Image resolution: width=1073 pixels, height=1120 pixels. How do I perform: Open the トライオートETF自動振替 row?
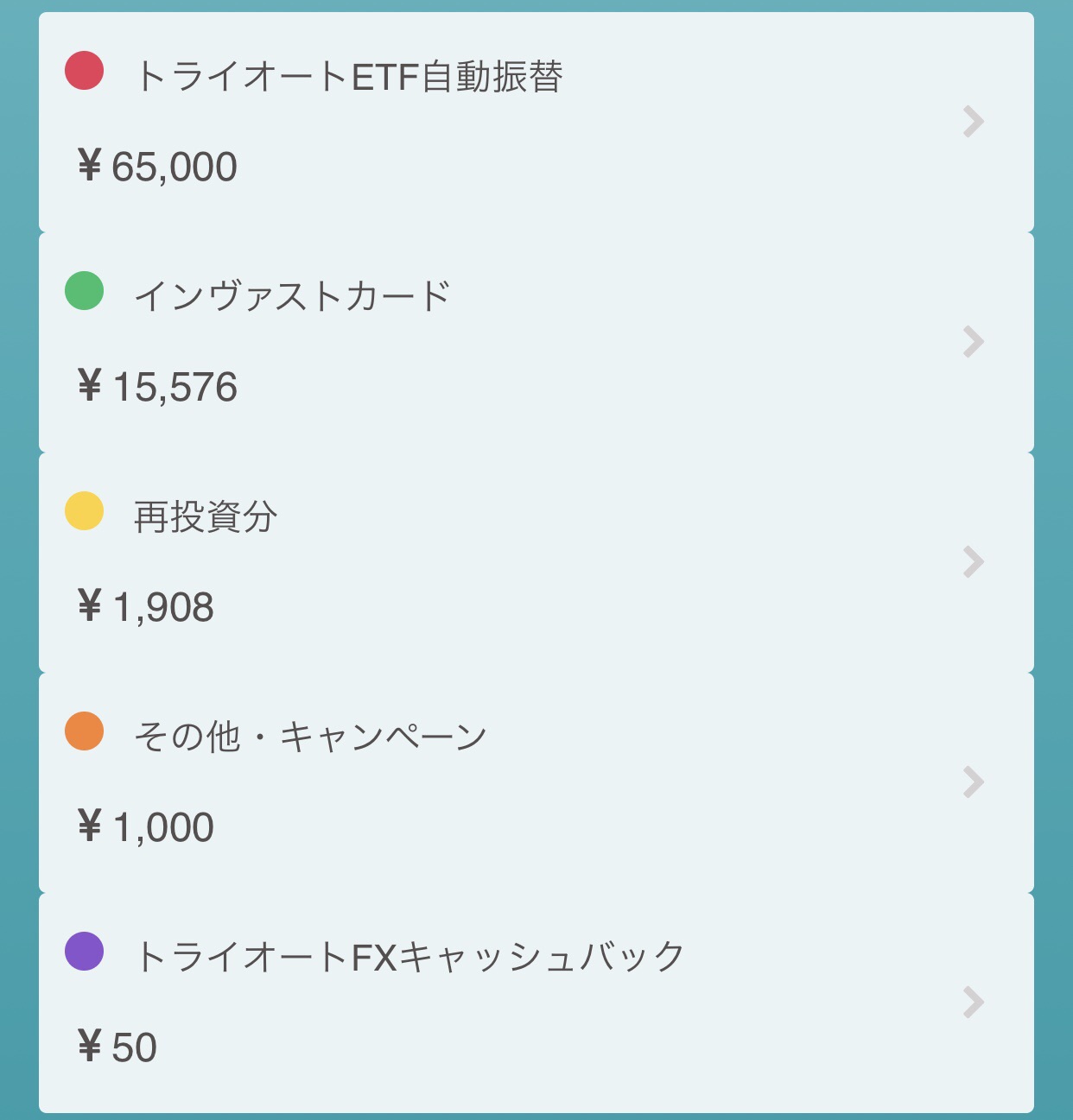[x=536, y=122]
